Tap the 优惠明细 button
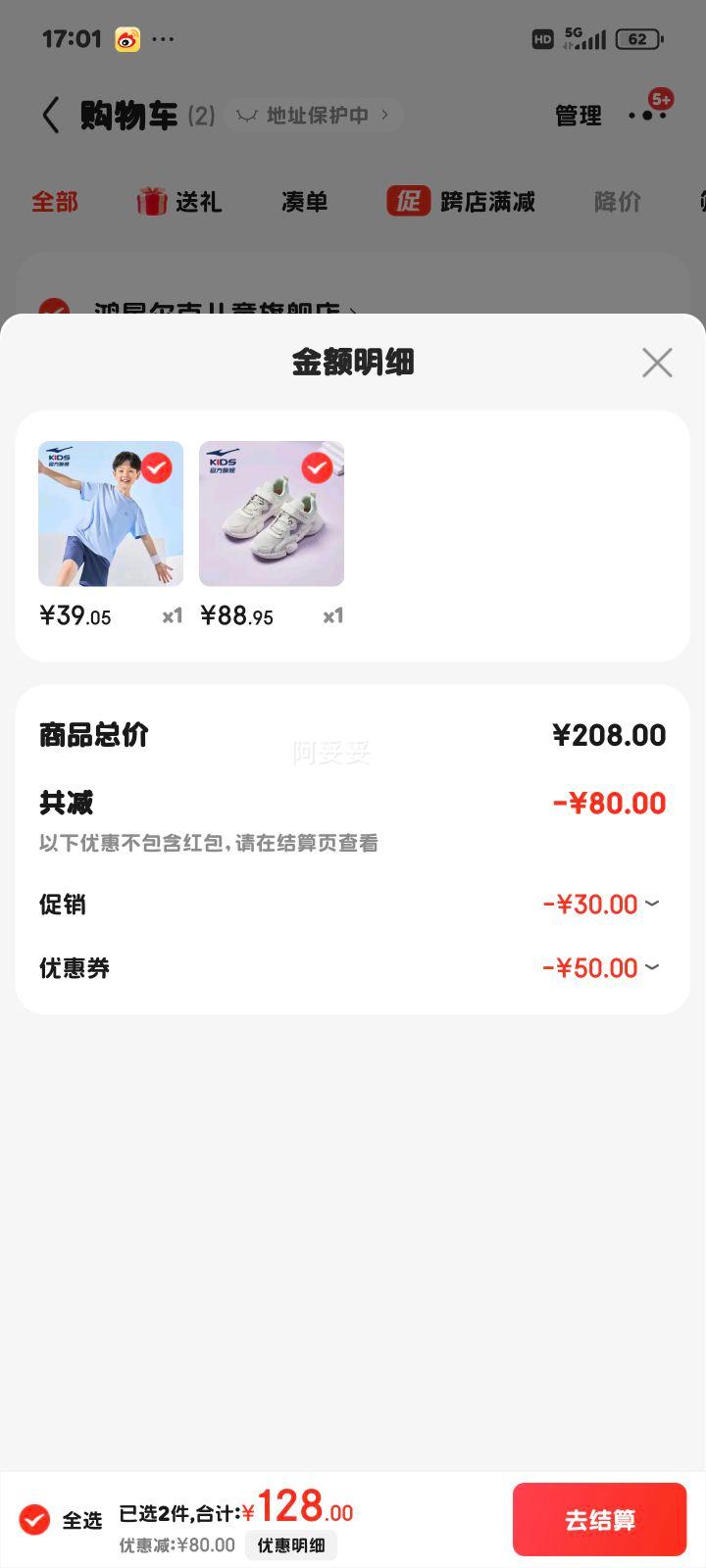 click(291, 1545)
